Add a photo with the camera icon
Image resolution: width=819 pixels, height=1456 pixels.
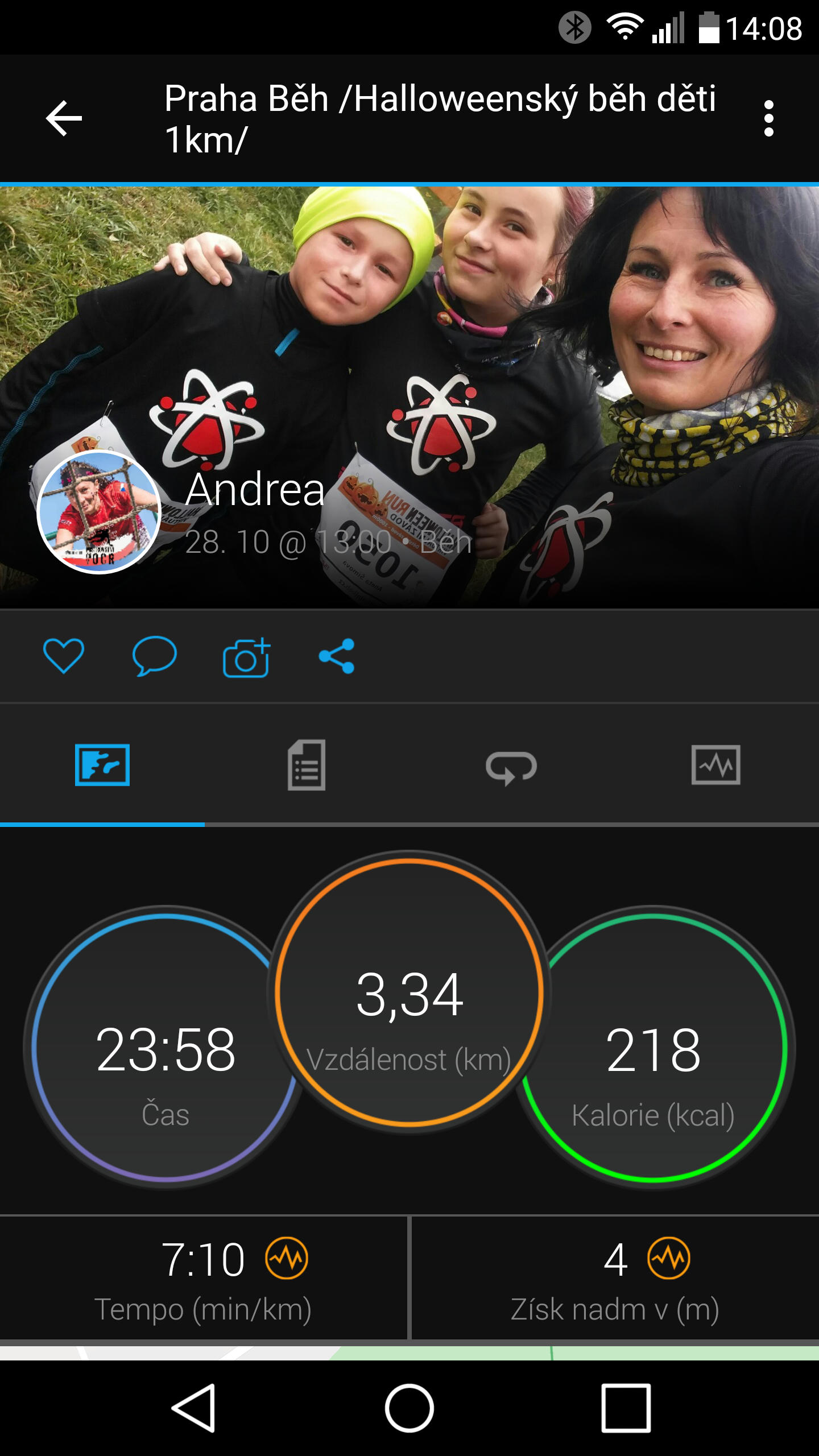pos(246,657)
